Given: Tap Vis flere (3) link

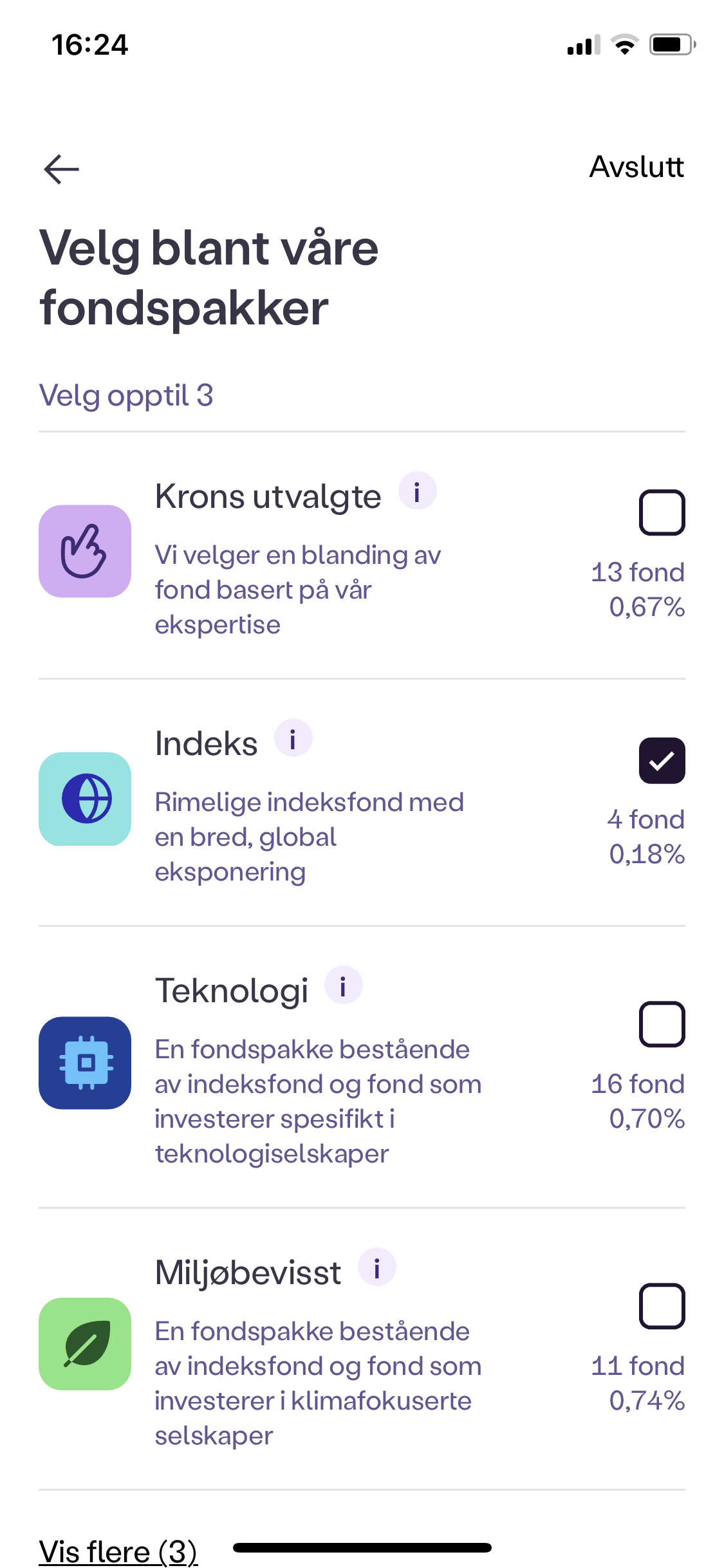Looking at the screenshot, I should point(118,1552).
